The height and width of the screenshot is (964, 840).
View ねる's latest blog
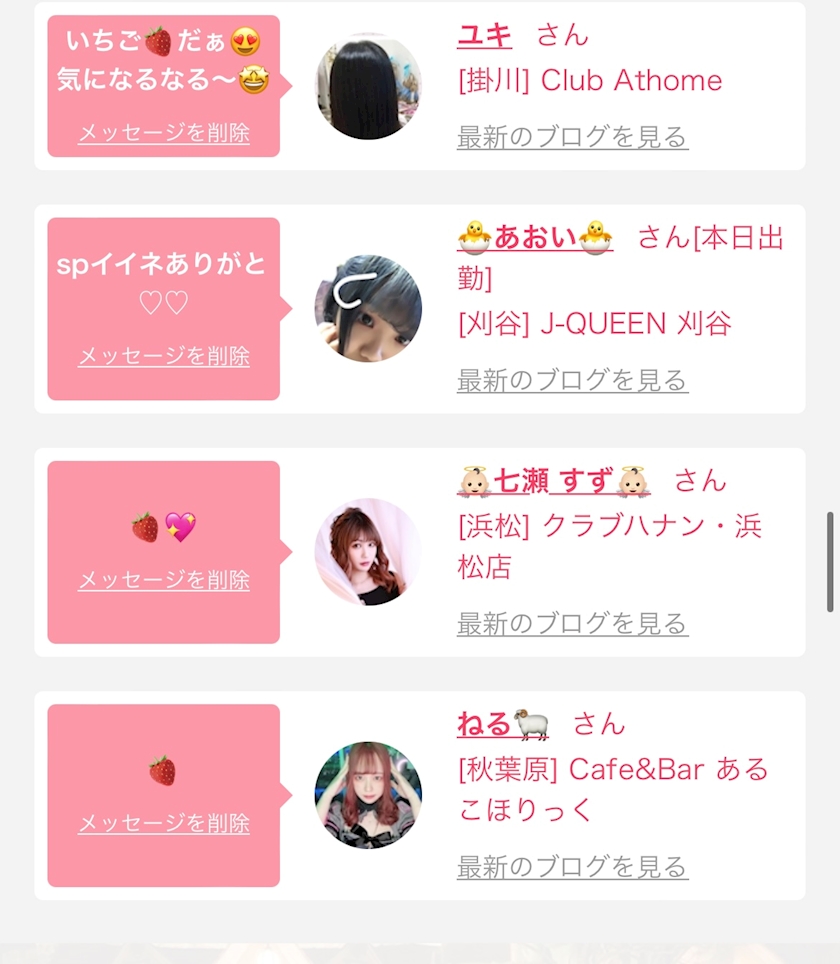[572, 867]
